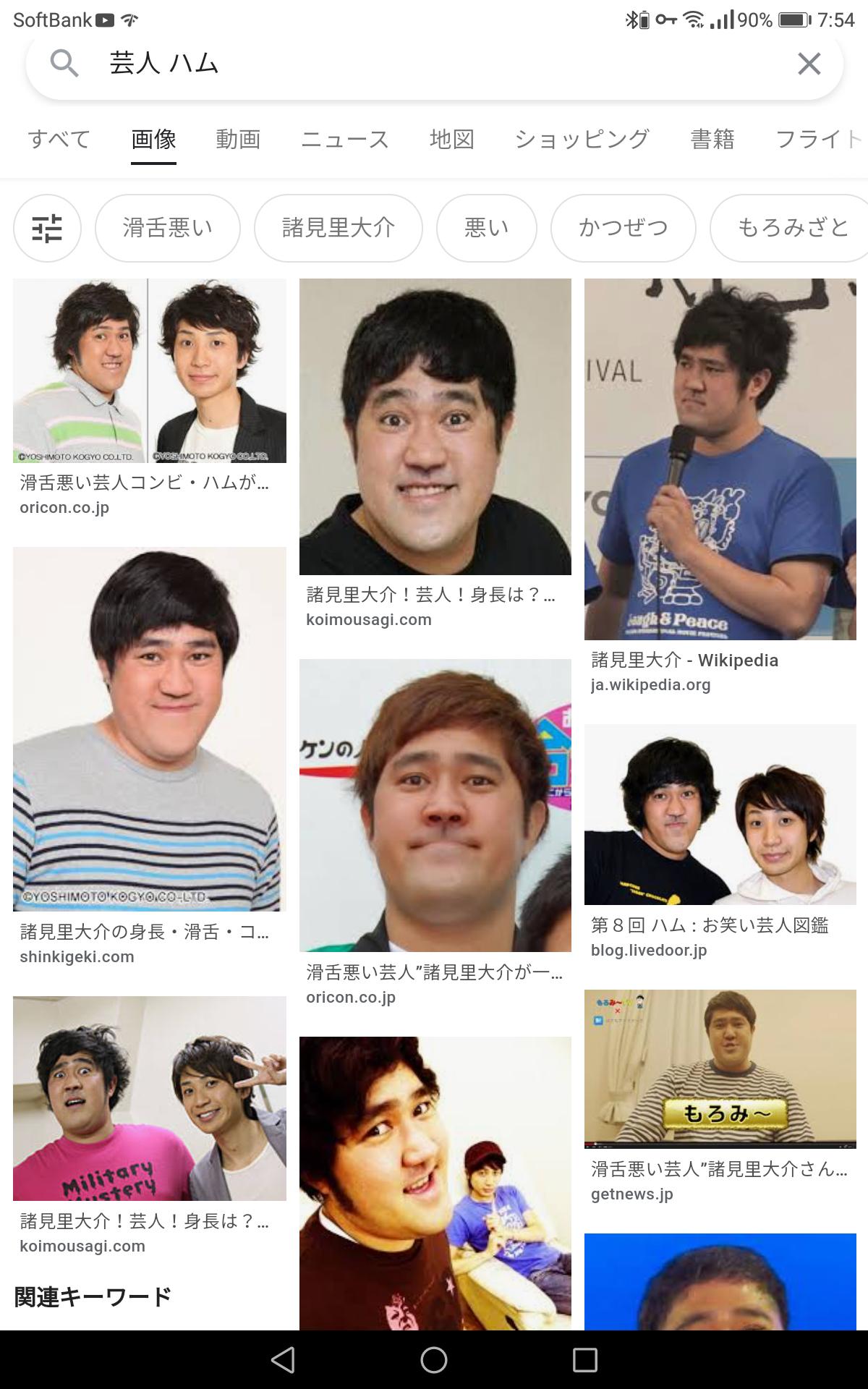Select the かつぜつ filter chip

(x=624, y=228)
